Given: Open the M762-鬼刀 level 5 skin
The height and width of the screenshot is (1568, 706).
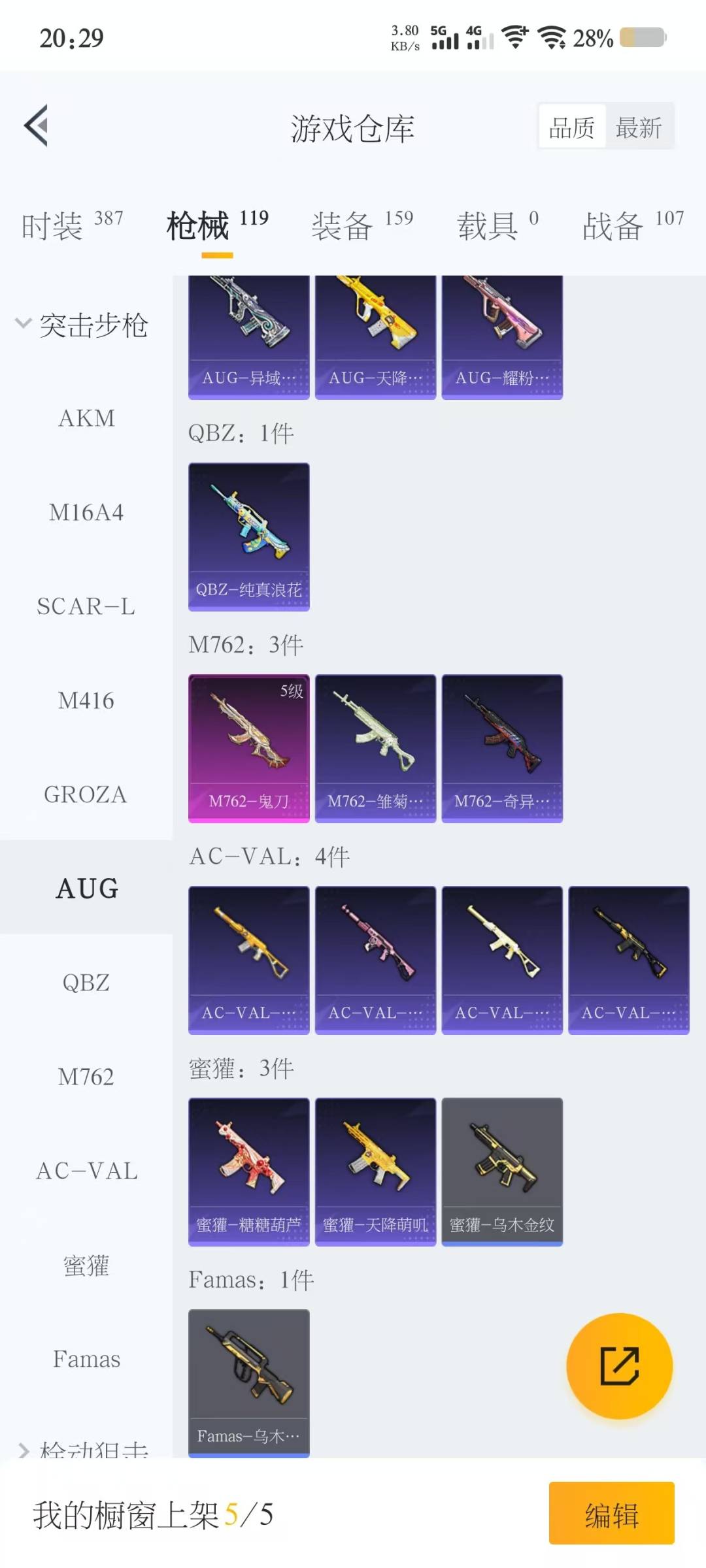Looking at the screenshot, I should click(249, 749).
